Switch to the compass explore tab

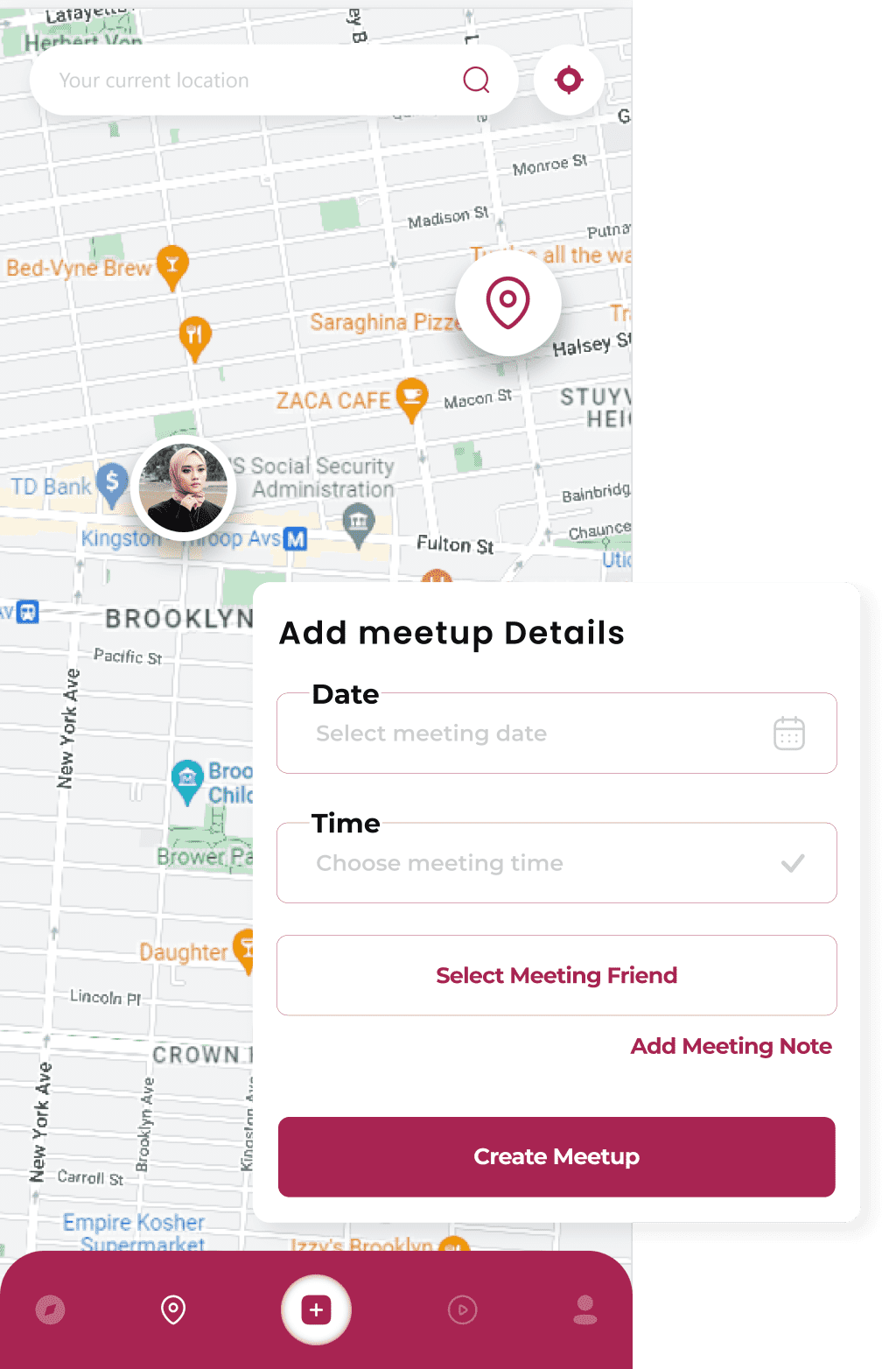click(x=50, y=1309)
